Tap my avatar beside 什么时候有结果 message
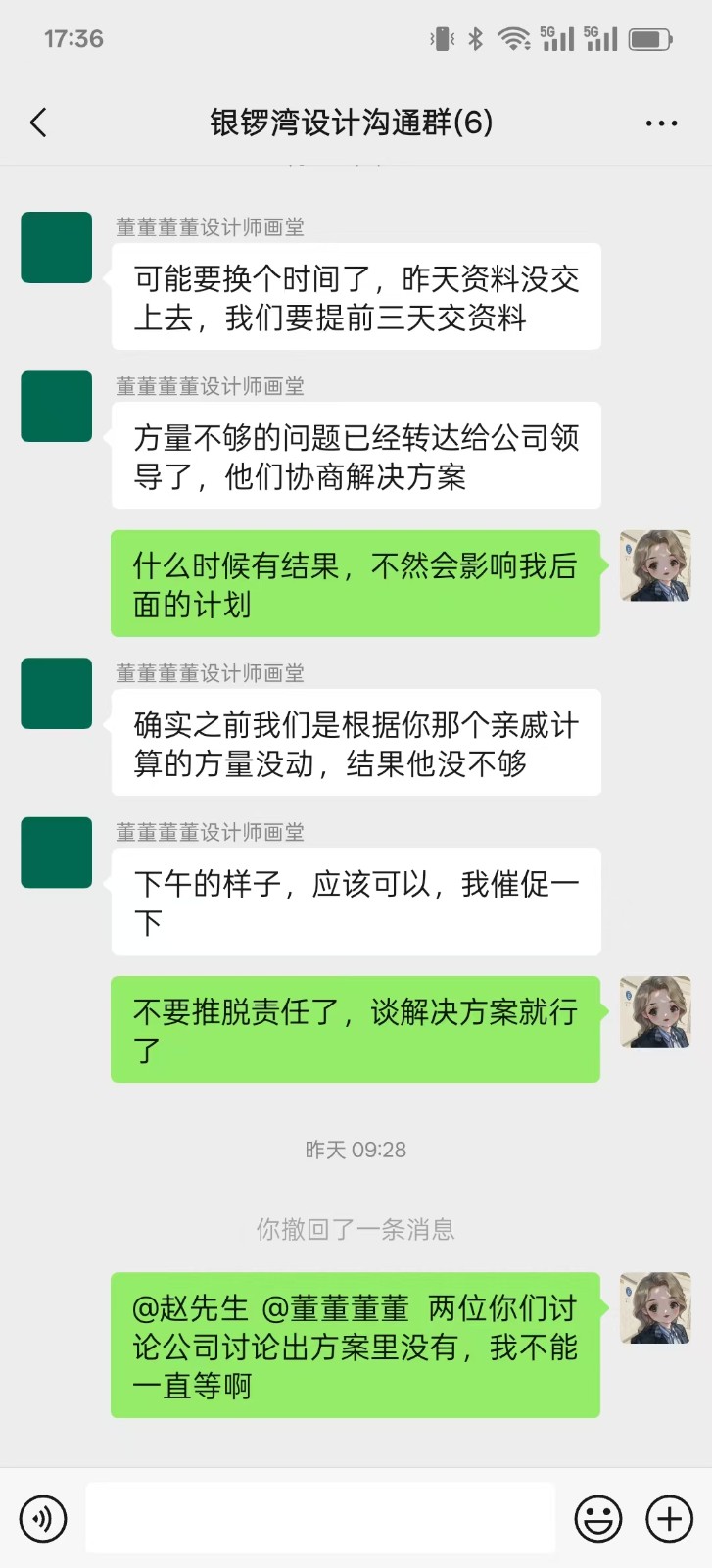The height and width of the screenshot is (1568, 712). tap(655, 565)
